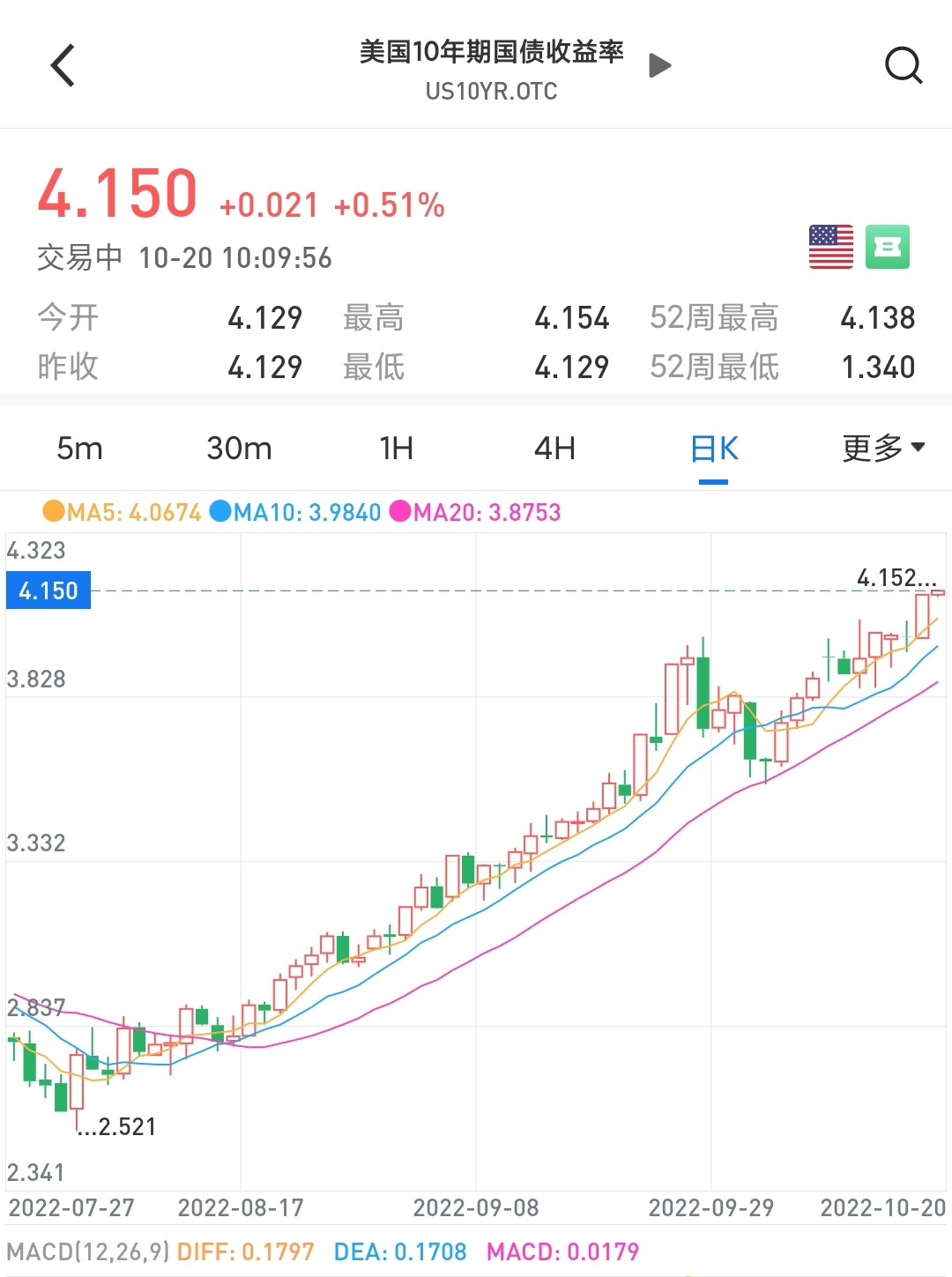Tap the US flag market icon
Image resolution: width=952 pixels, height=1277 pixels.
[x=830, y=248]
